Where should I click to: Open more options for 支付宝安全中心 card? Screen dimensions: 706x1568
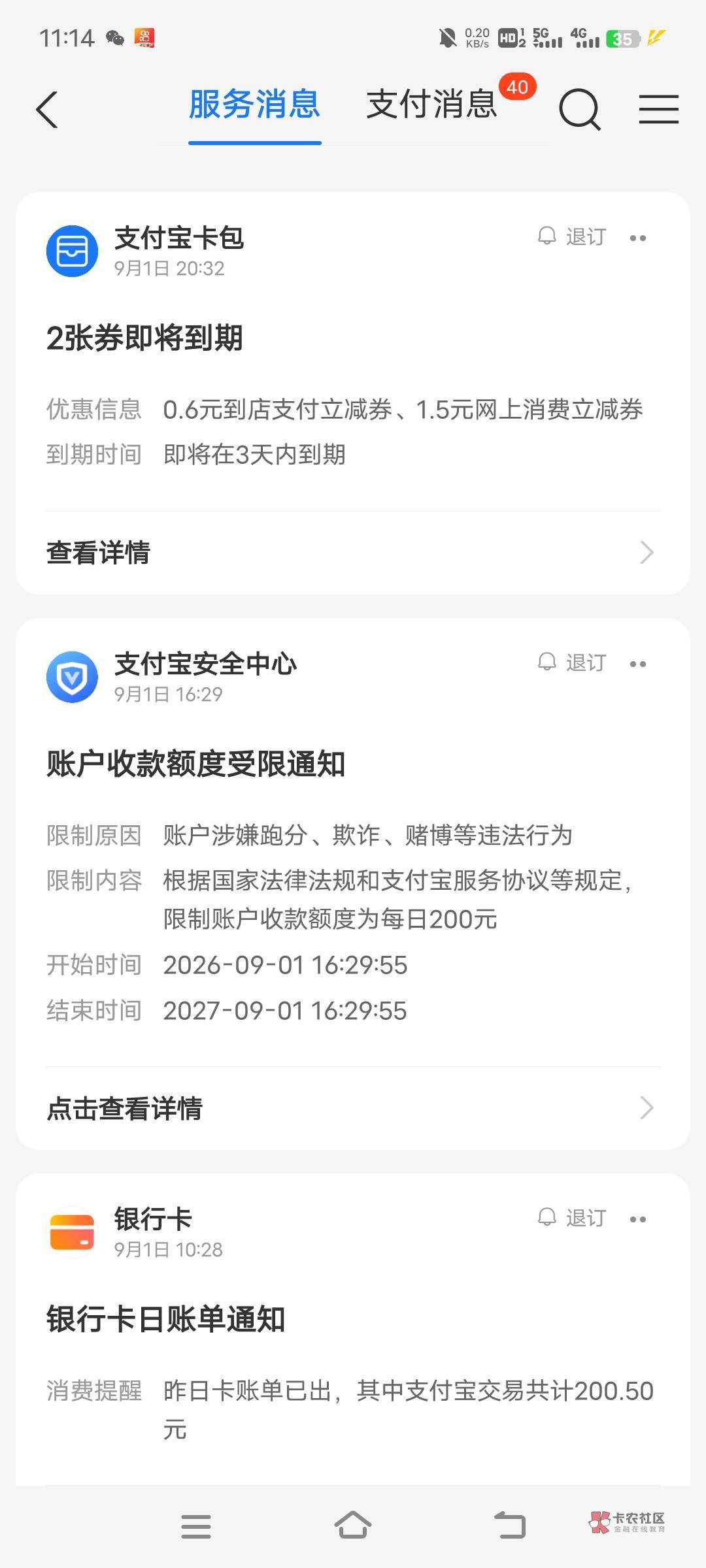coord(638,664)
